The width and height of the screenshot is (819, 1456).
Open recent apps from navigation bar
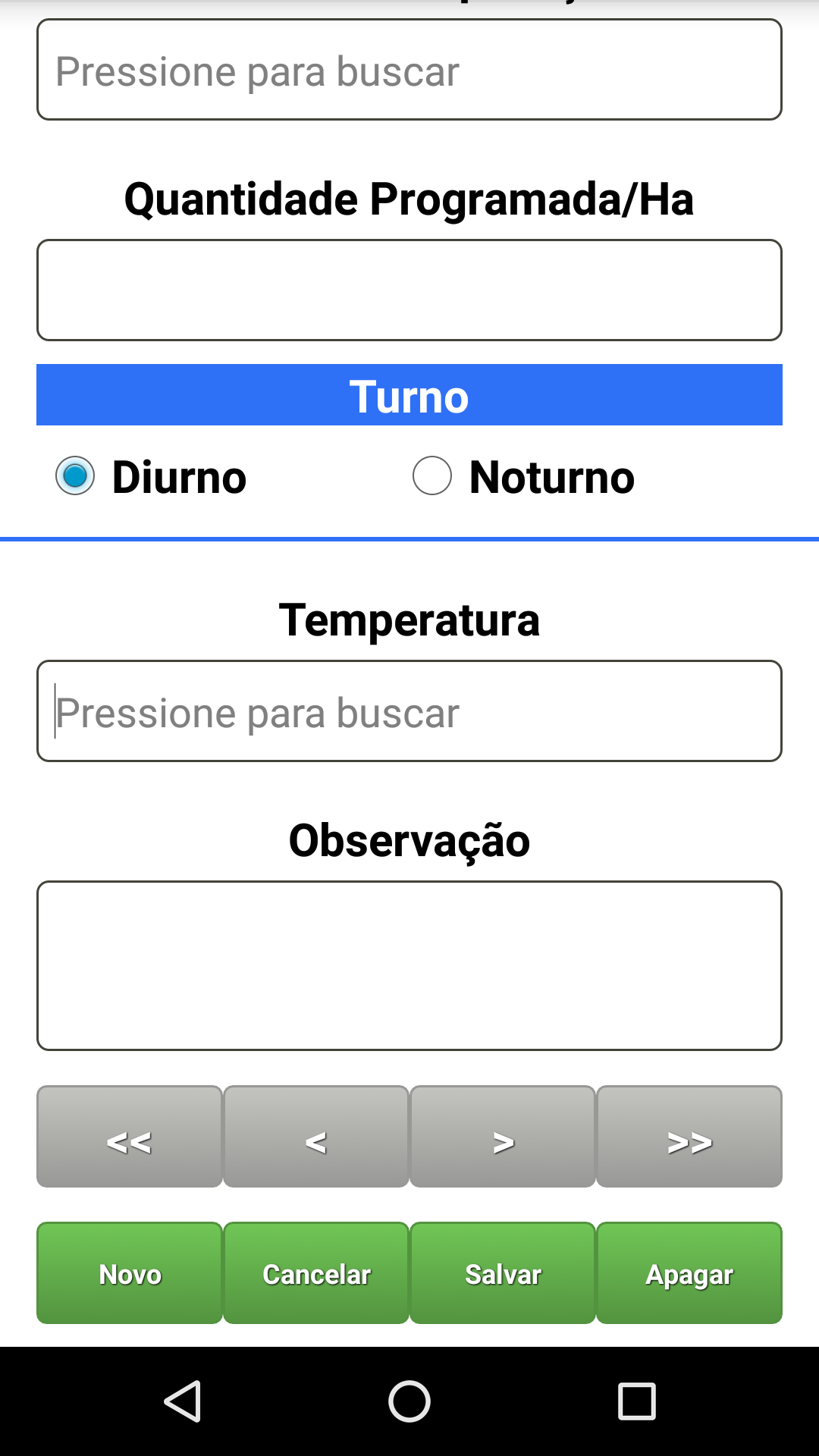coord(637,1401)
